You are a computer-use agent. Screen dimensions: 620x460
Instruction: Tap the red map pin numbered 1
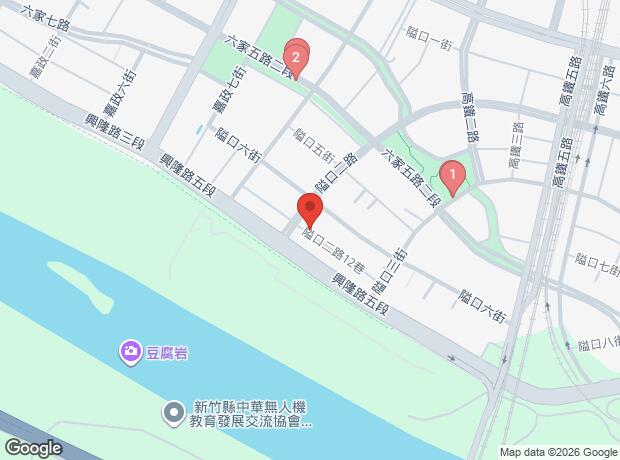point(452,177)
